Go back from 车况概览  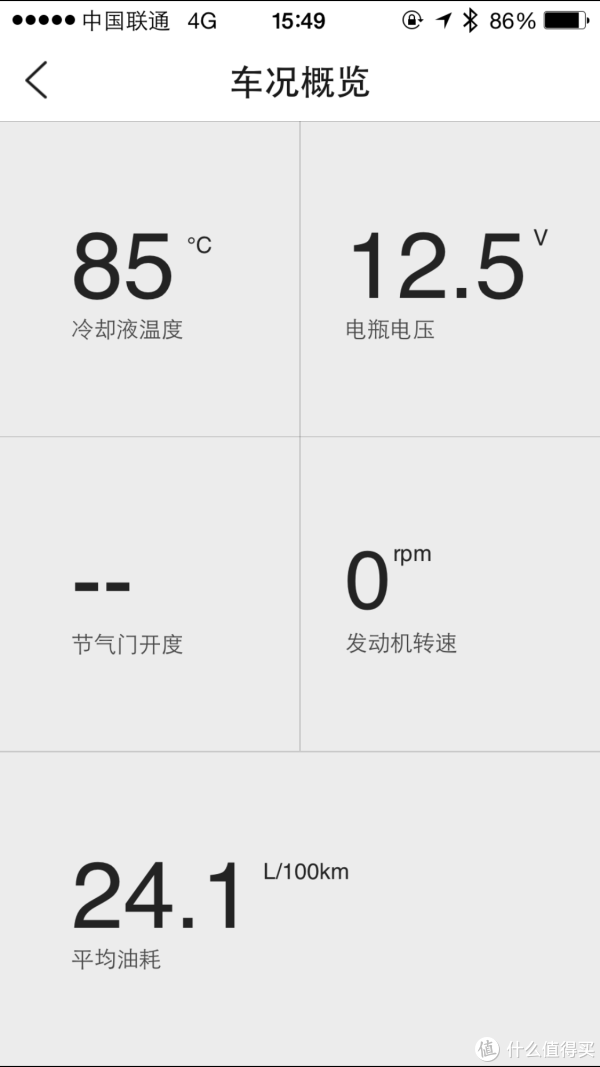click(x=37, y=80)
